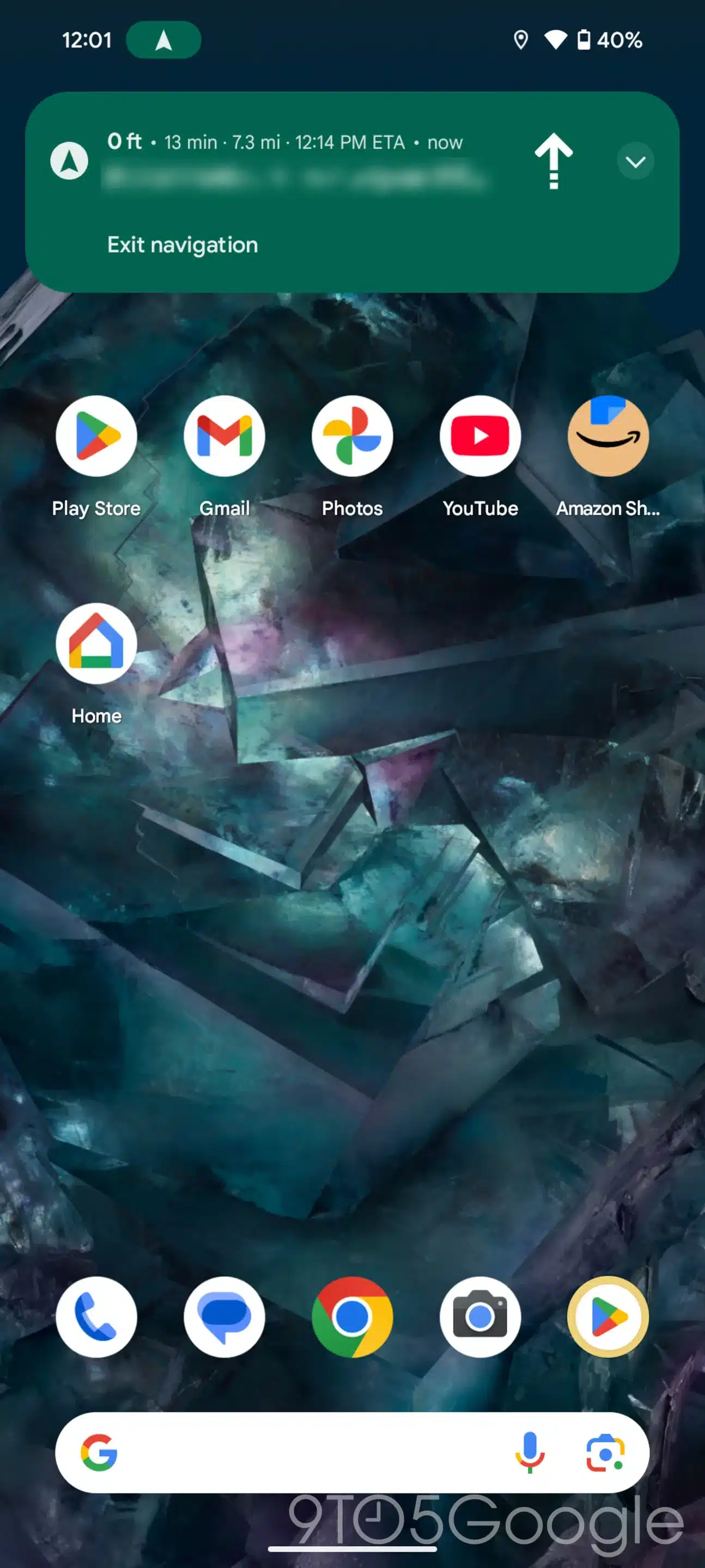This screenshot has height=1568, width=705.
Task: Open the Phone dialer from the dock
Action: tap(96, 1317)
